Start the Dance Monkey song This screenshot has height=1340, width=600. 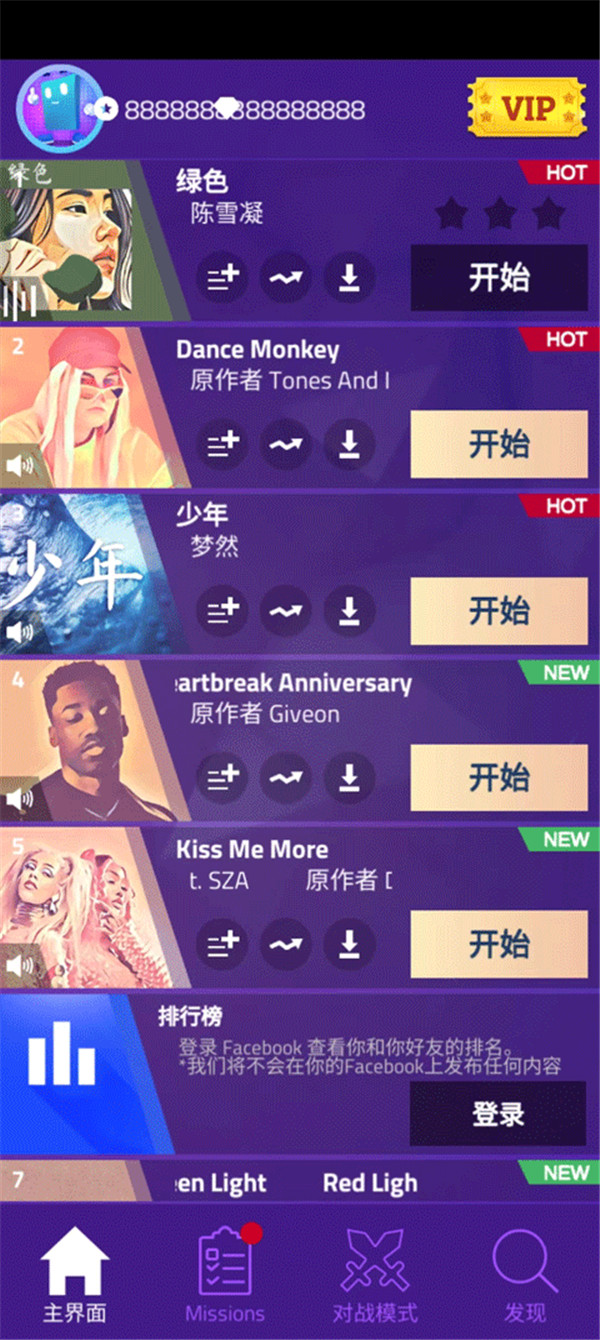498,444
